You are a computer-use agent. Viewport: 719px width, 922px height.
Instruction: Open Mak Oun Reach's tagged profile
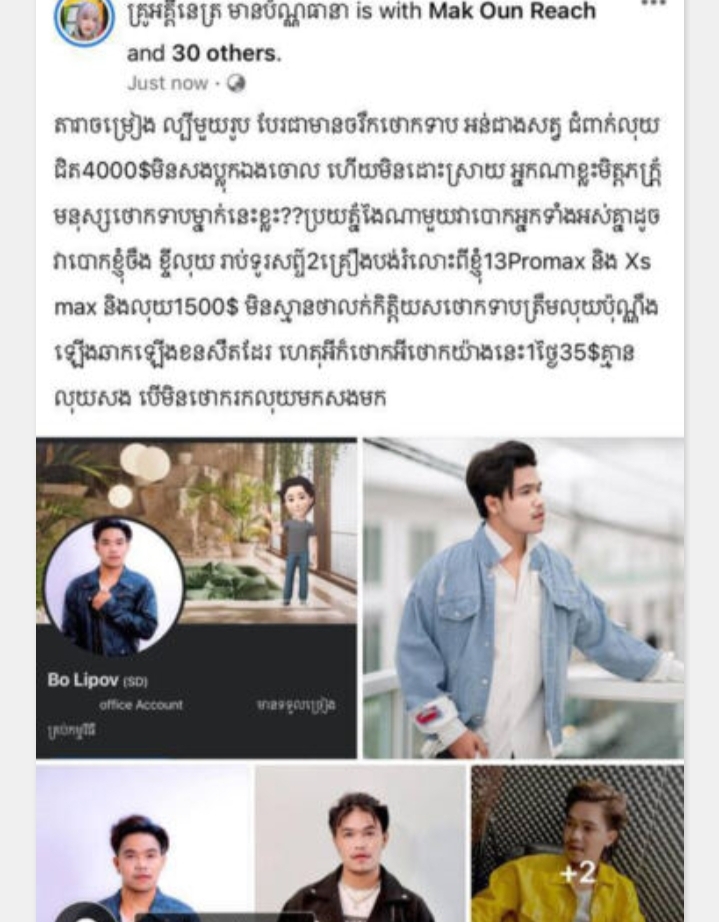[511, 12]
